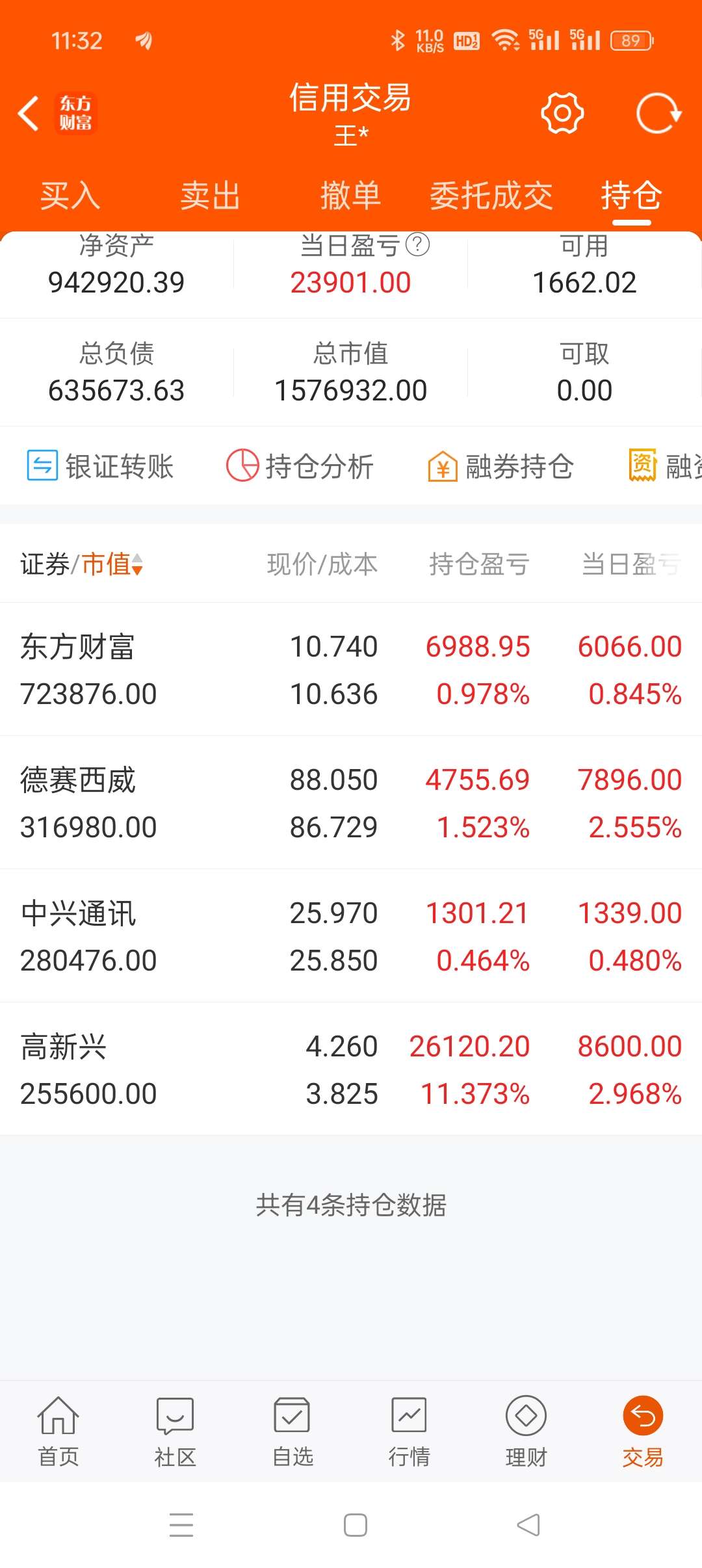The height and width of the screenshot is (1568, 702).
Task: Open the 东方财富 holding row
Action: pos(351,670)
